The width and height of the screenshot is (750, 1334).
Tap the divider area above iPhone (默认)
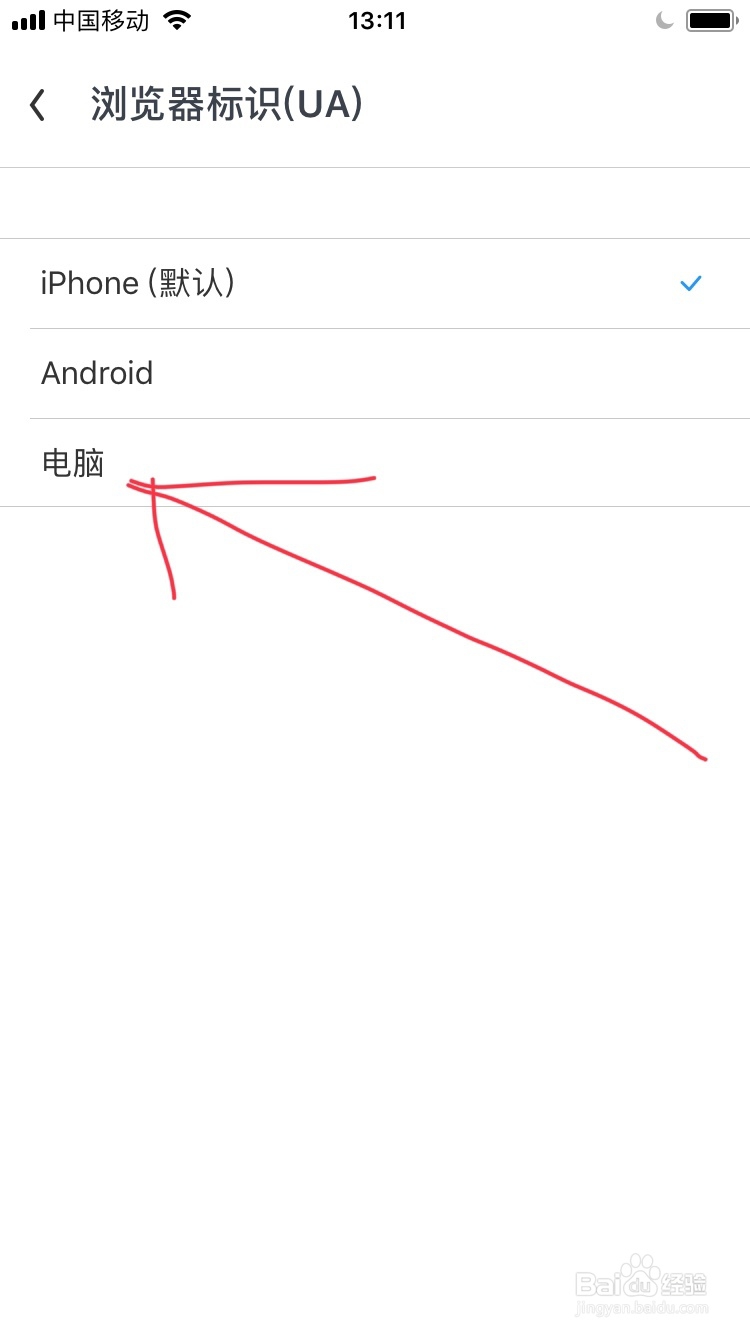pos(375,202)
